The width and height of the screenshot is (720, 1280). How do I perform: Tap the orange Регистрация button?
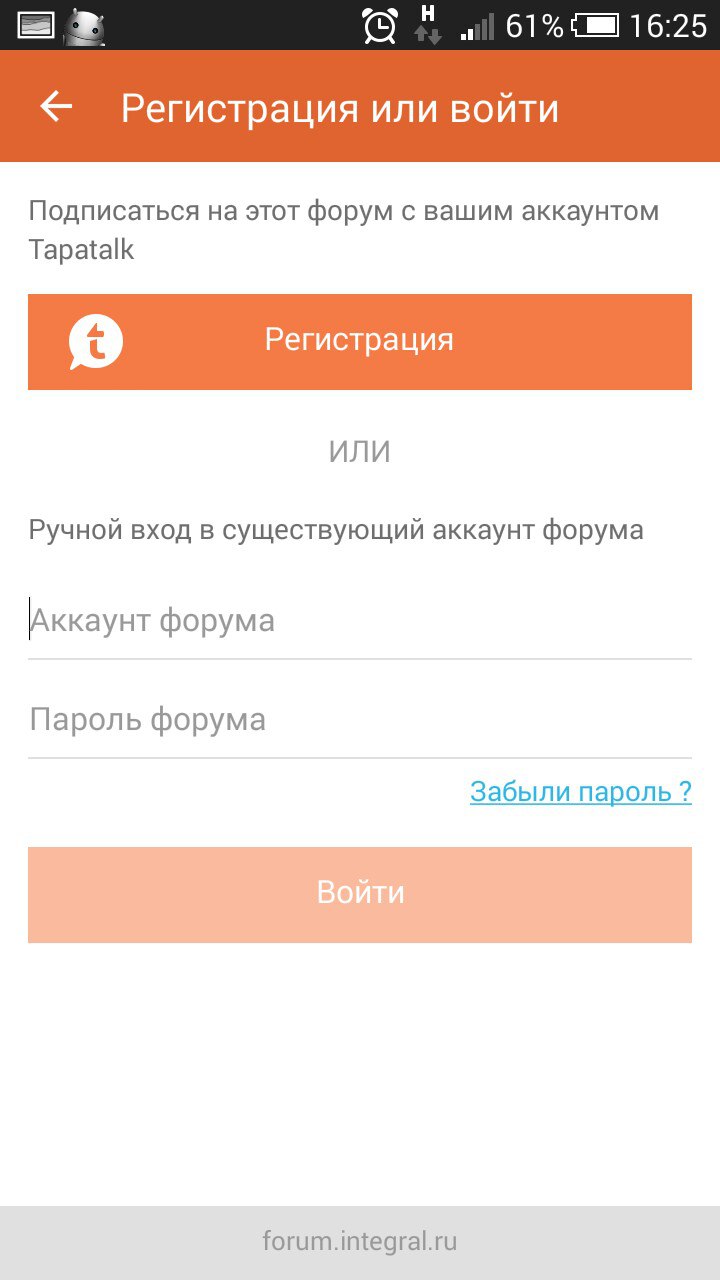click(x=360, y=341)
